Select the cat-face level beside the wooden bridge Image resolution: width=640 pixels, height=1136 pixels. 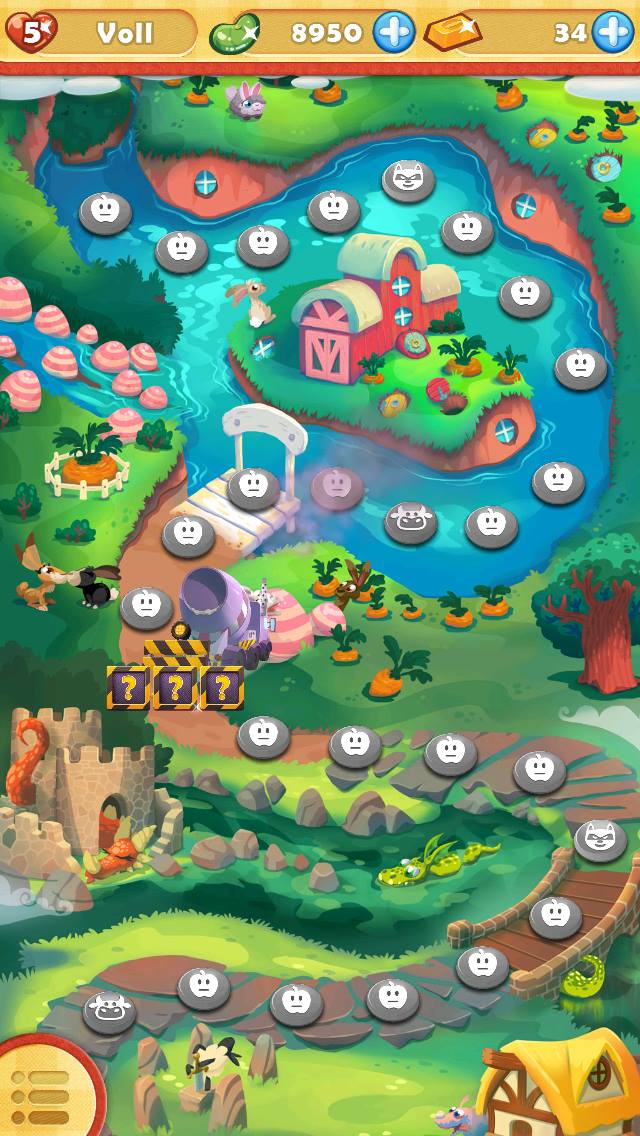click(601, 840)
